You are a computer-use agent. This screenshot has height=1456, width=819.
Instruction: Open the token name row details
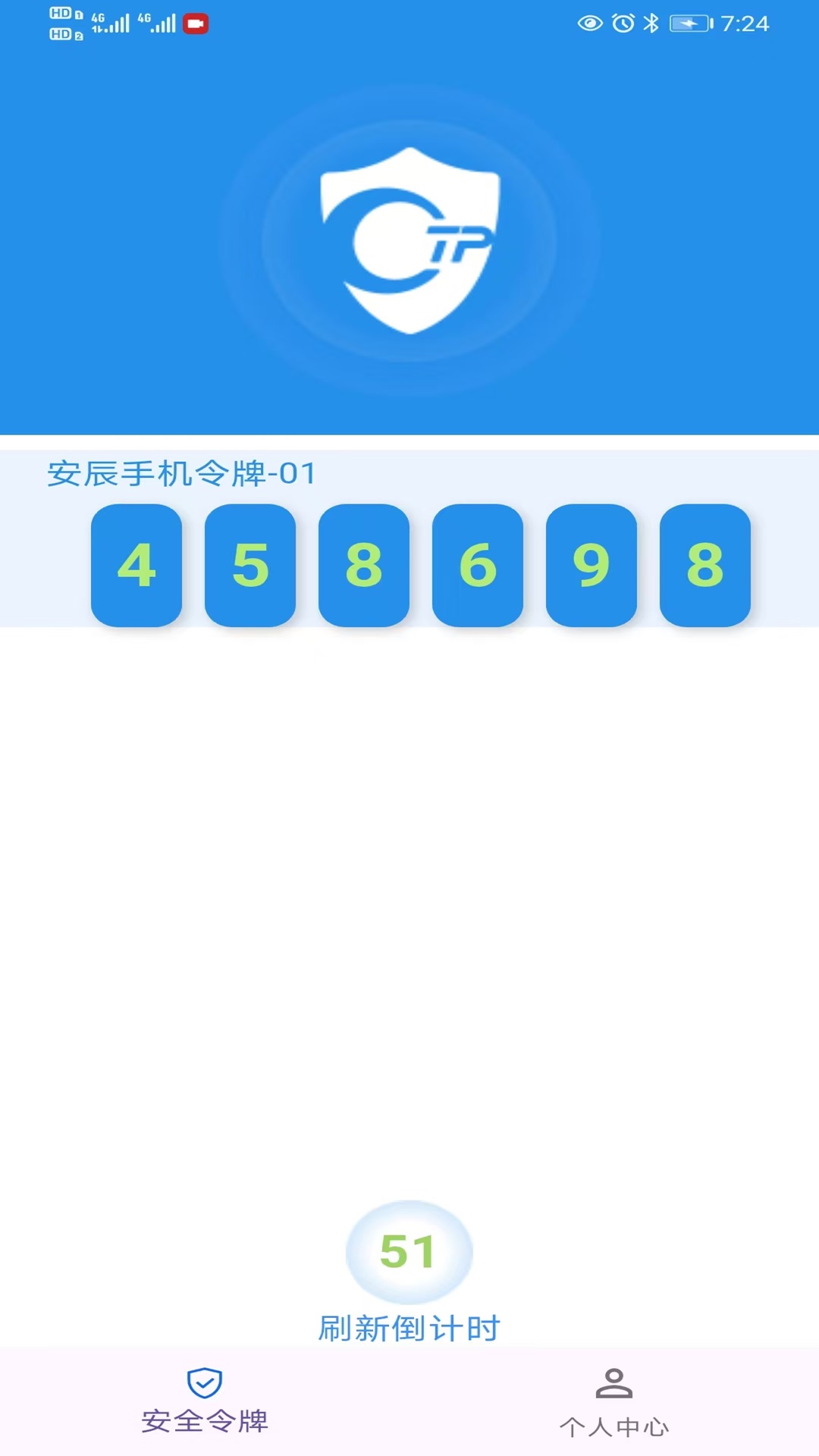[x=182, y=472]
